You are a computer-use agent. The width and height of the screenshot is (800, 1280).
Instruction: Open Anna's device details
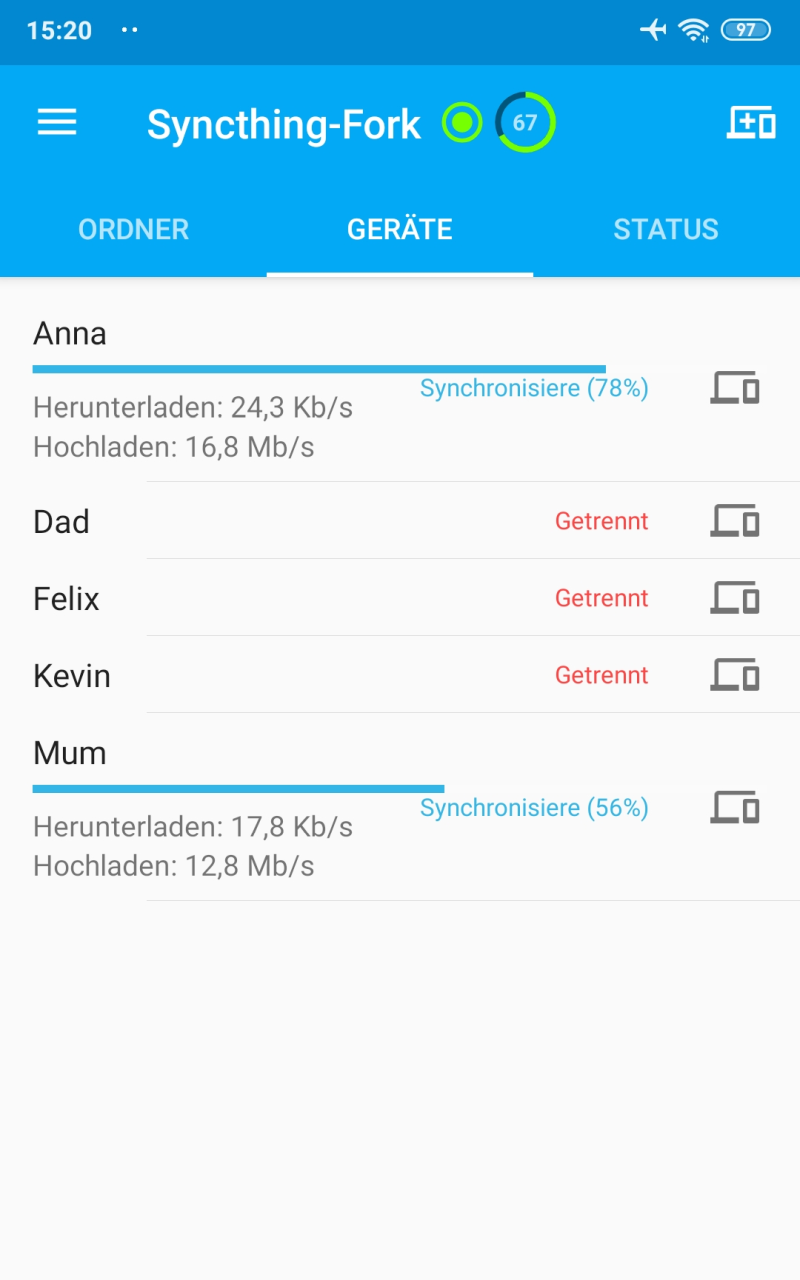pyautogui.click(x=70, y=334)
